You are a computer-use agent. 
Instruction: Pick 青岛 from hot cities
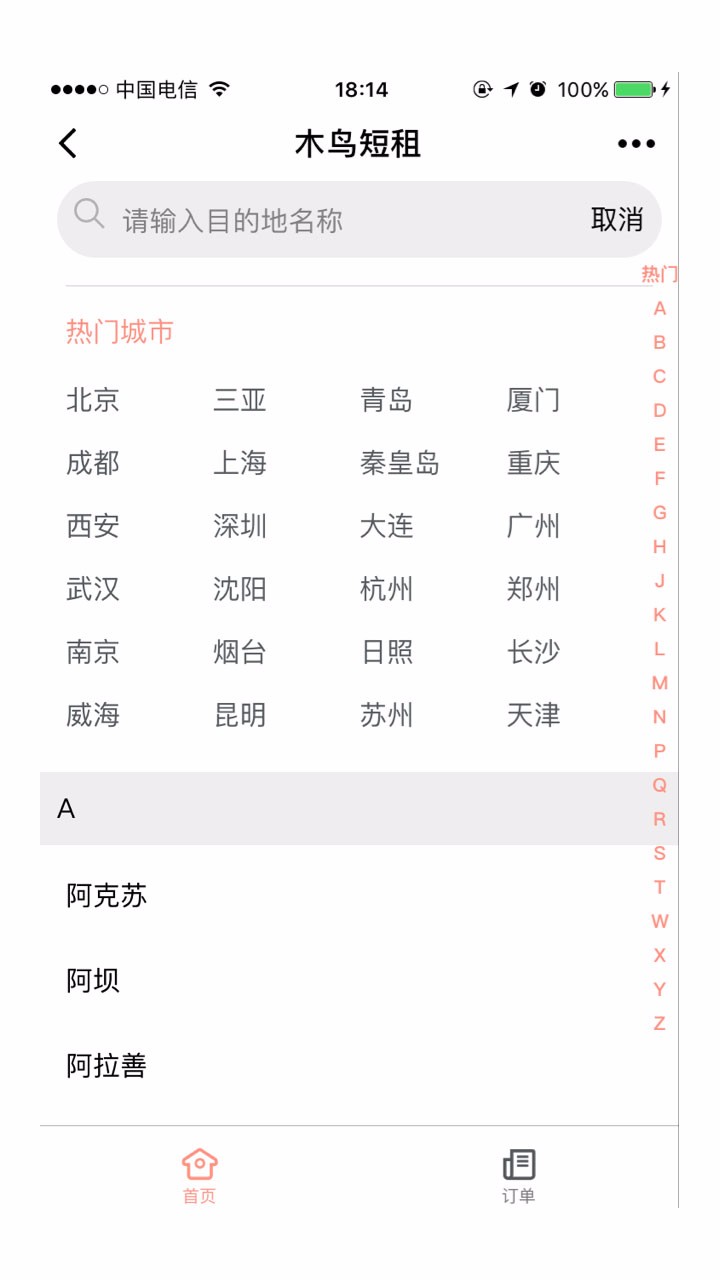click(386, 401)
